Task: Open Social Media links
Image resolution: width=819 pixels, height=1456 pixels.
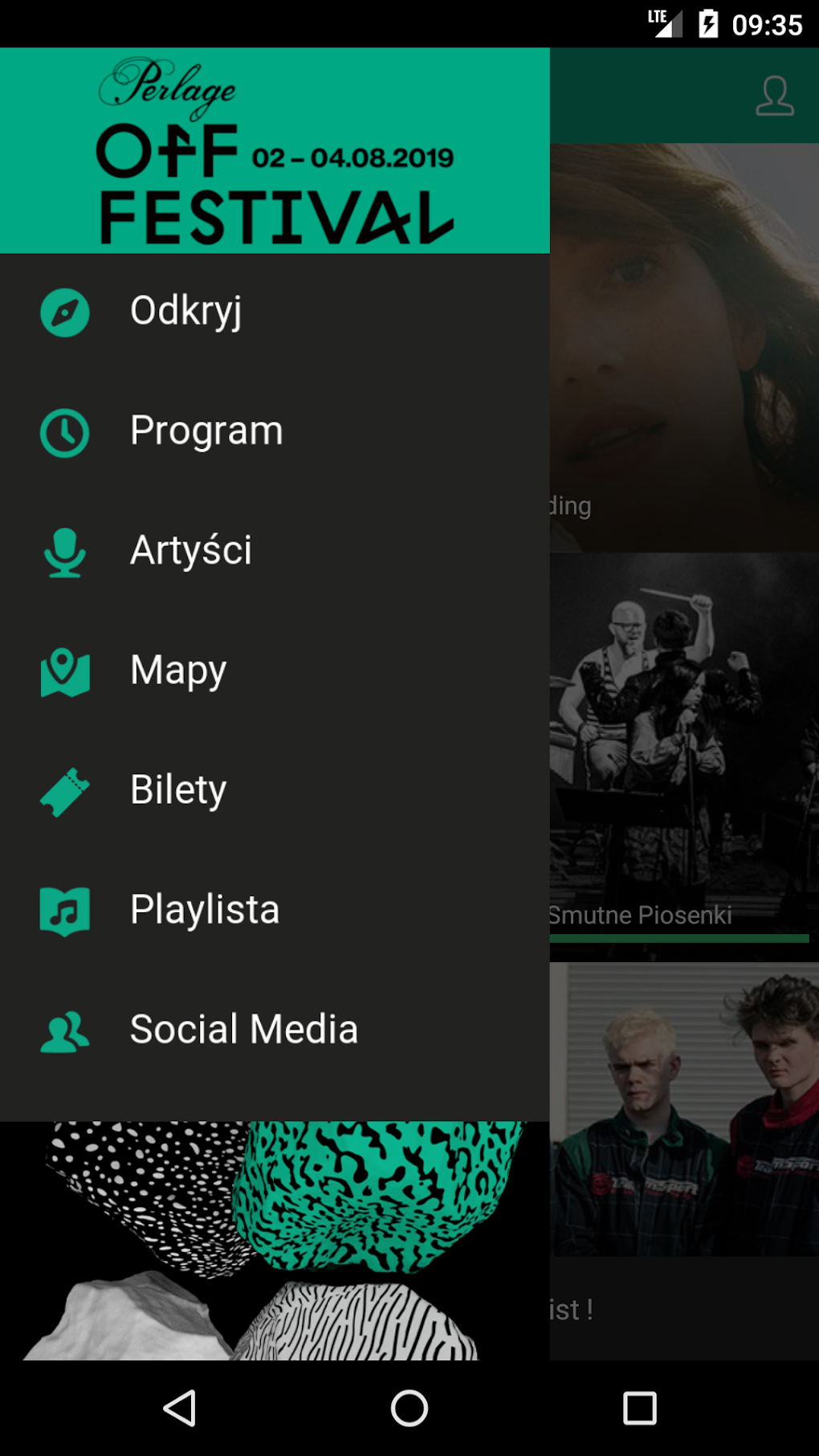Action: [243, 1030]
